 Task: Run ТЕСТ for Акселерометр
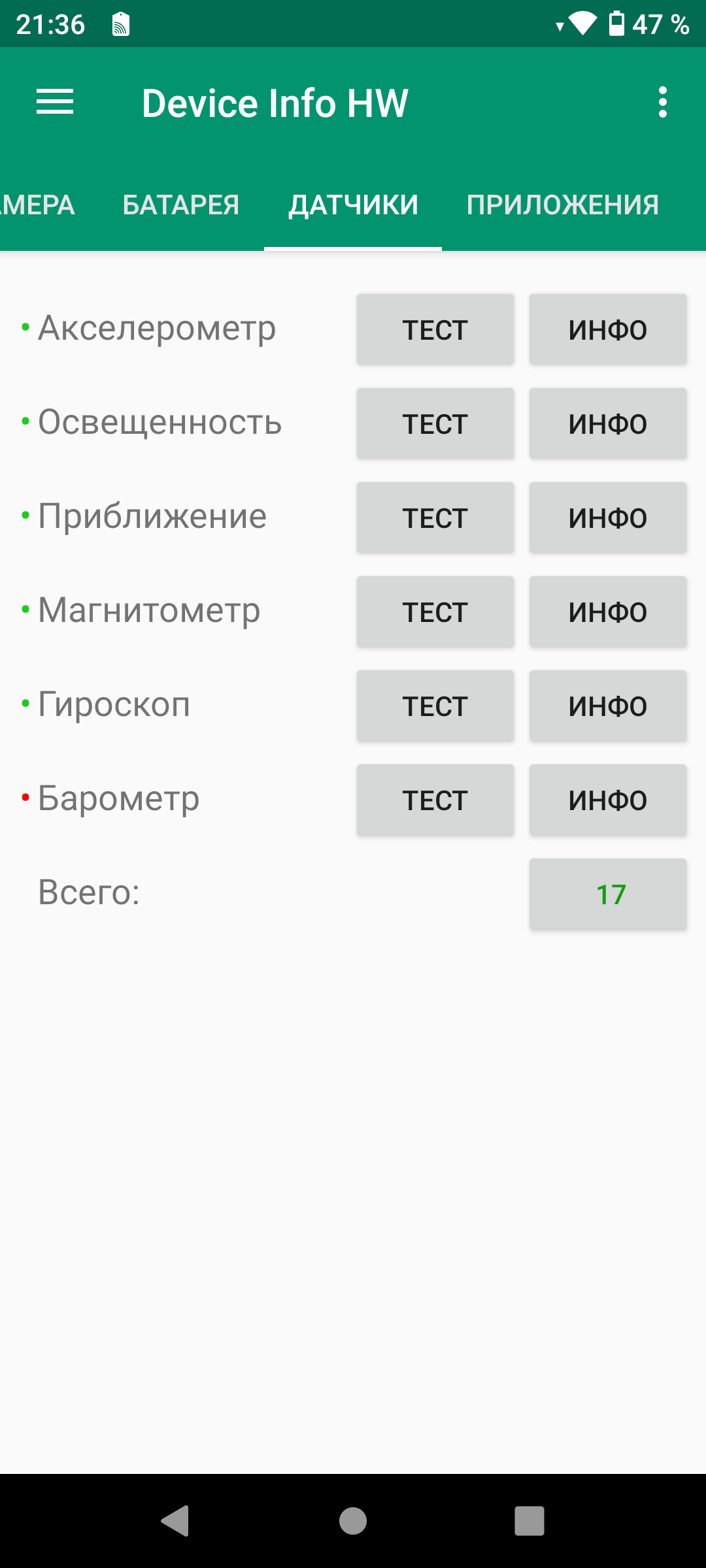435,329
